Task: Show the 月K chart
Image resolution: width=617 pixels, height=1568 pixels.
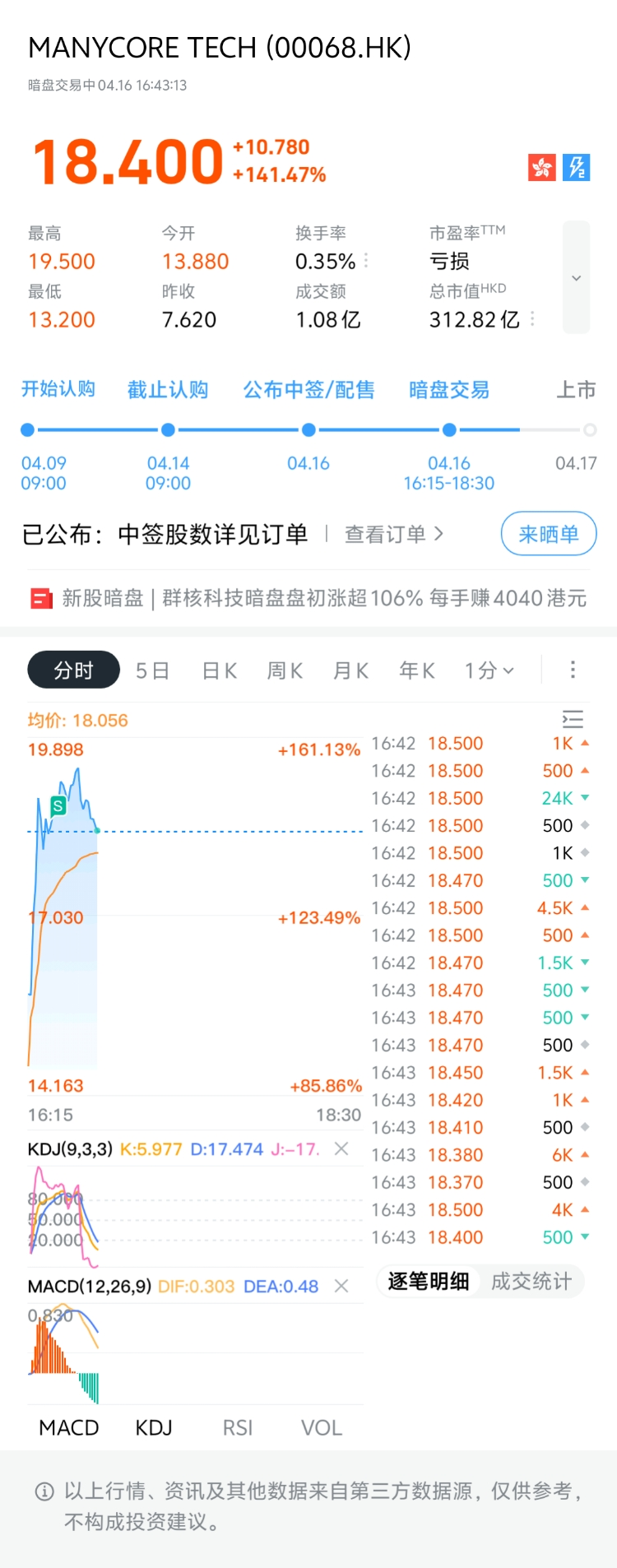Action: click(350, 671)
